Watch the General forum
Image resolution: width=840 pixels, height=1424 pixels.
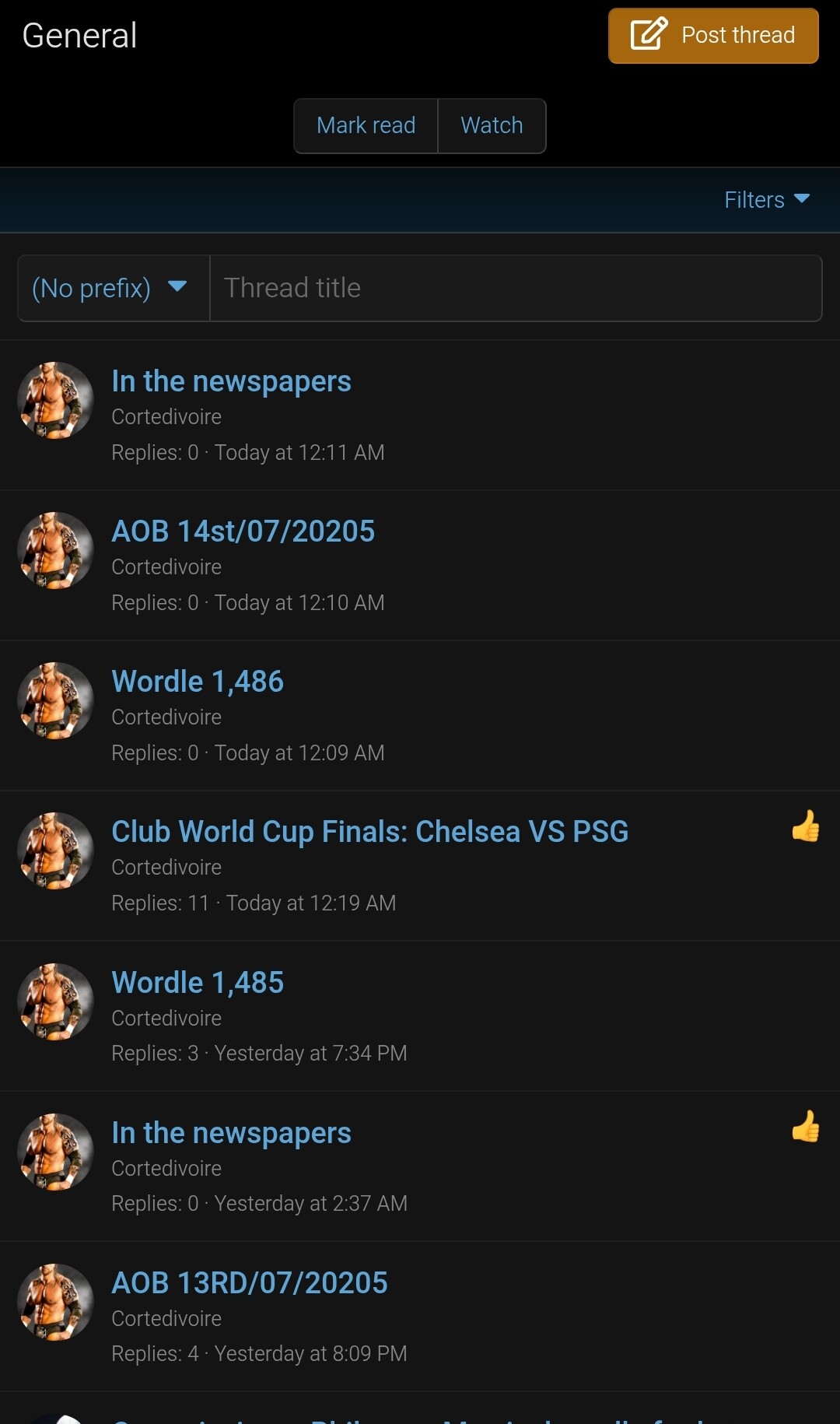(492, 125)
